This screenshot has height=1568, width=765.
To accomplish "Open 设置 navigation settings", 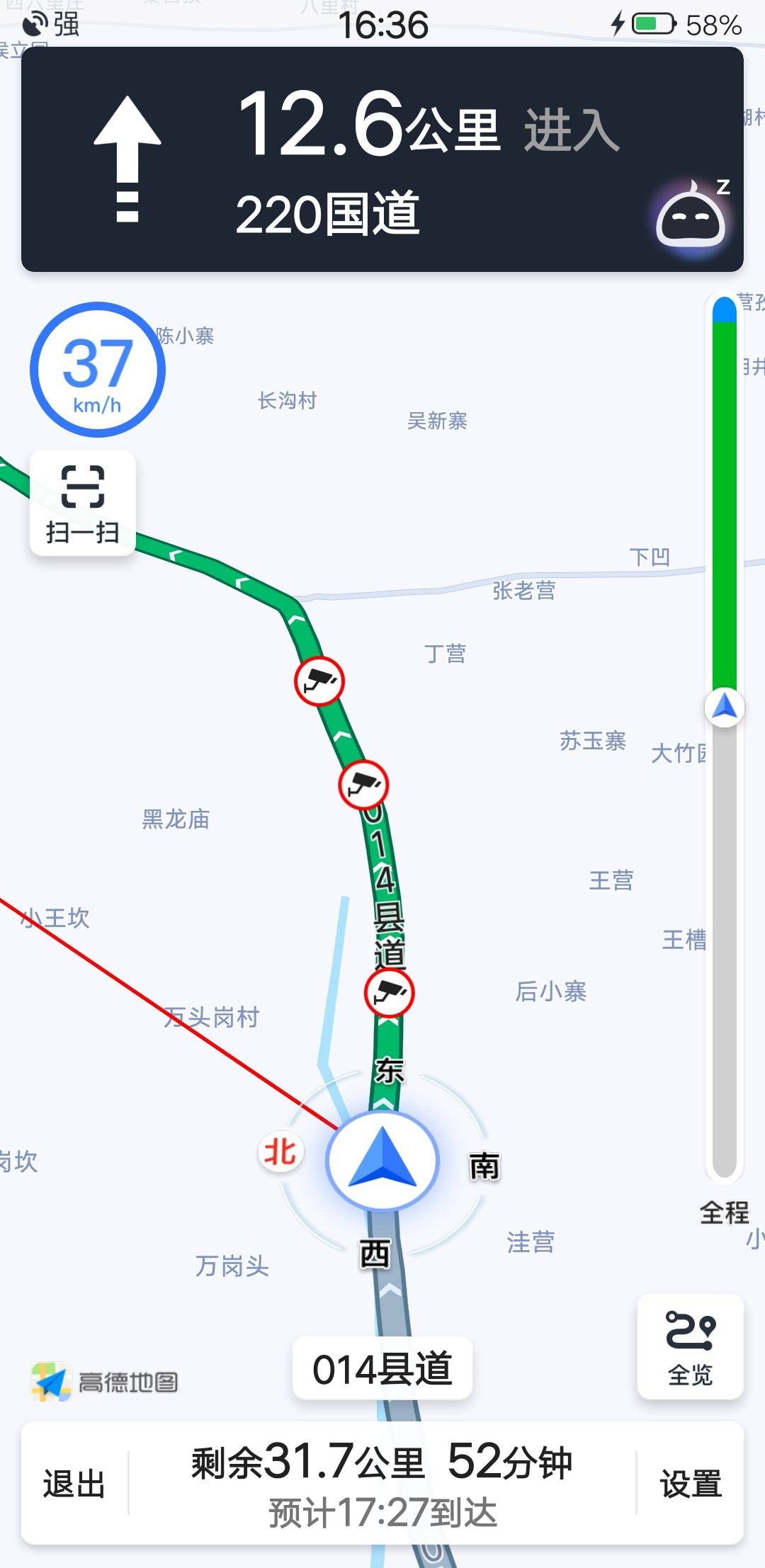I will tap(691, 1483).
